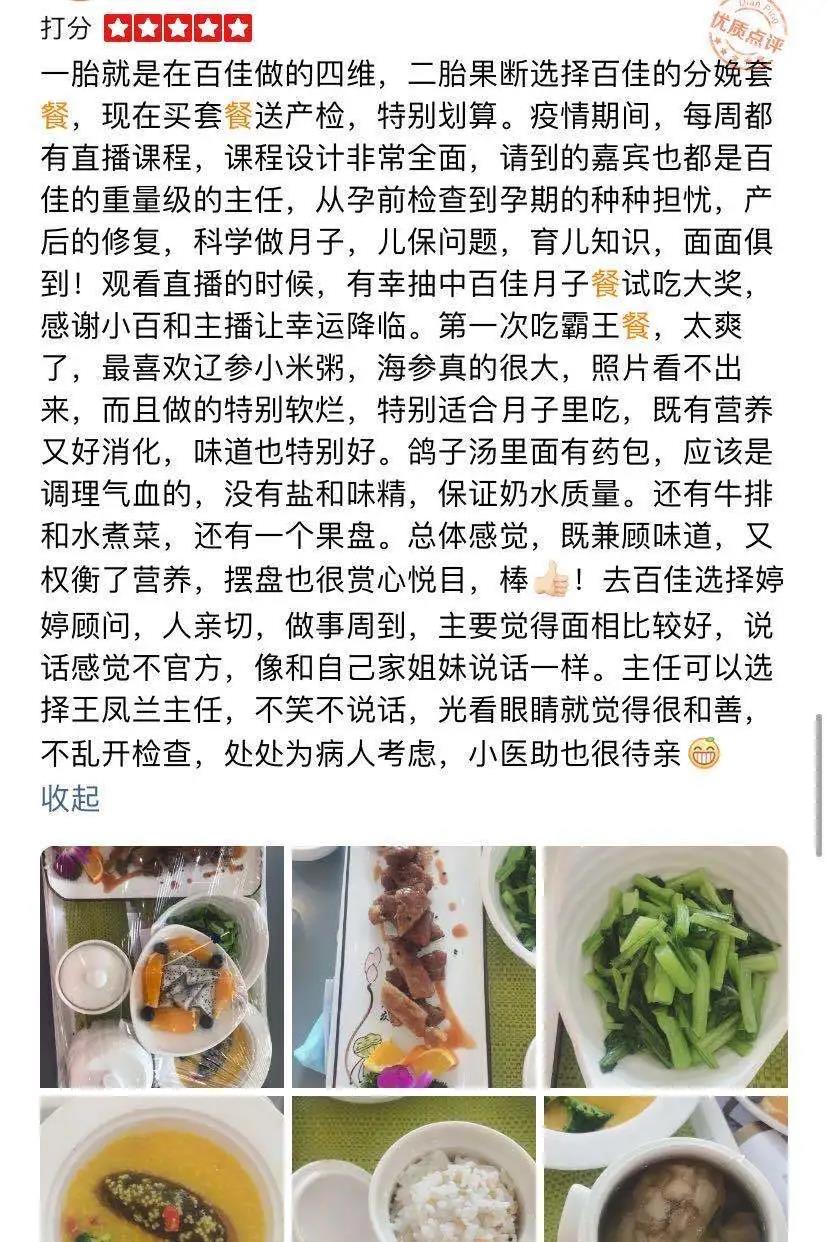
Task: Collapse the review with 收起
Action: (70, 798)
